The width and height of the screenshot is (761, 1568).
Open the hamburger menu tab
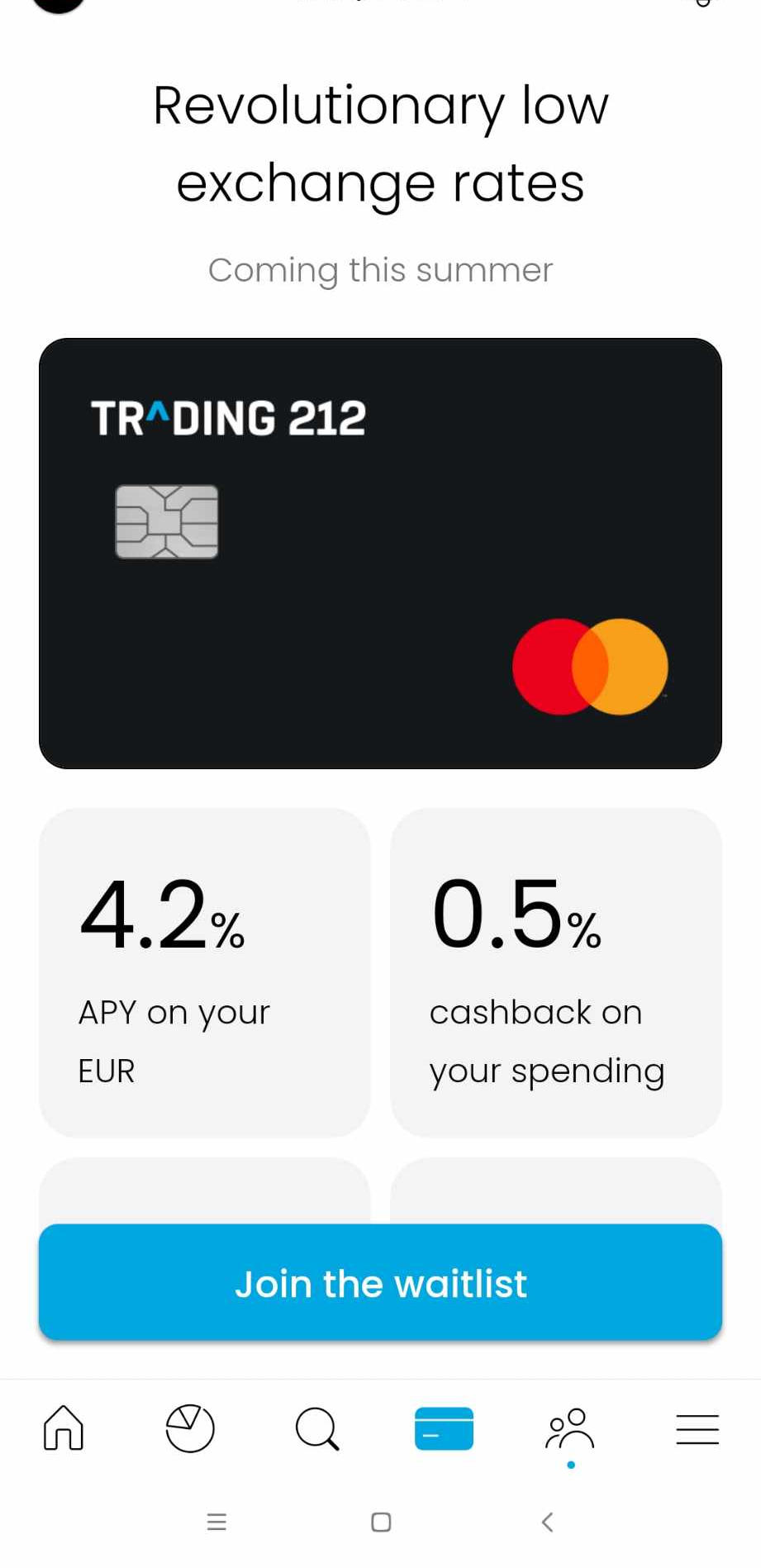(x=697, y=1429)
